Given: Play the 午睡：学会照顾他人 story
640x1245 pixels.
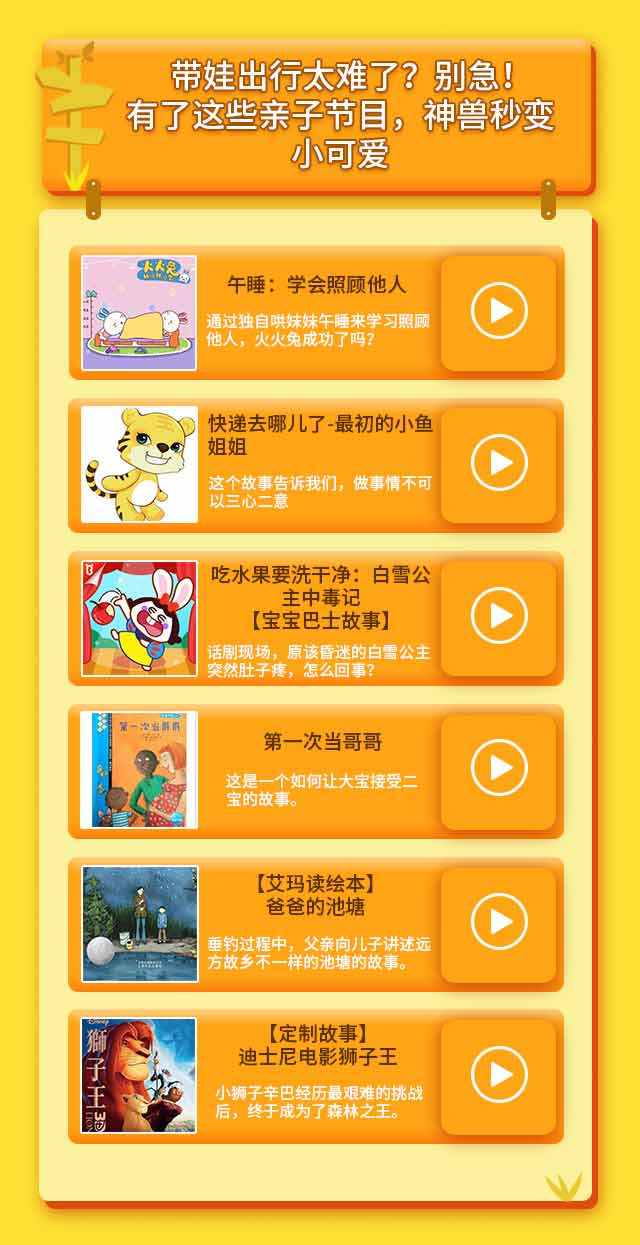Looking at the screenshot, I should [x=498, y=312].
